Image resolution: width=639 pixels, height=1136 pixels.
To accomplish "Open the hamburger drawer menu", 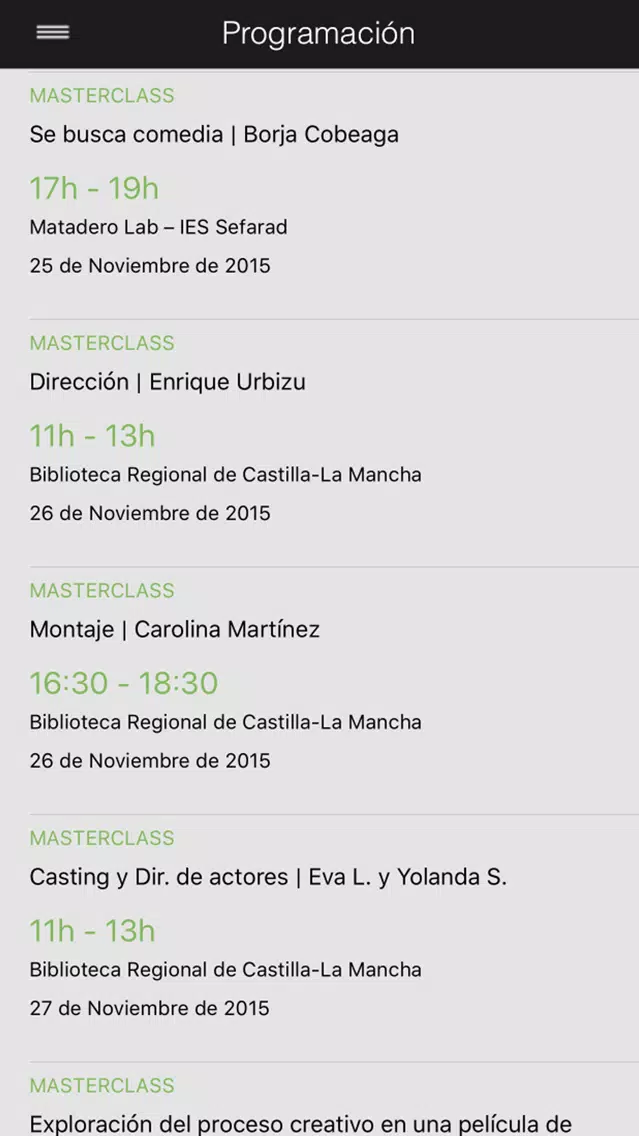I will click(x=52, y=33).
